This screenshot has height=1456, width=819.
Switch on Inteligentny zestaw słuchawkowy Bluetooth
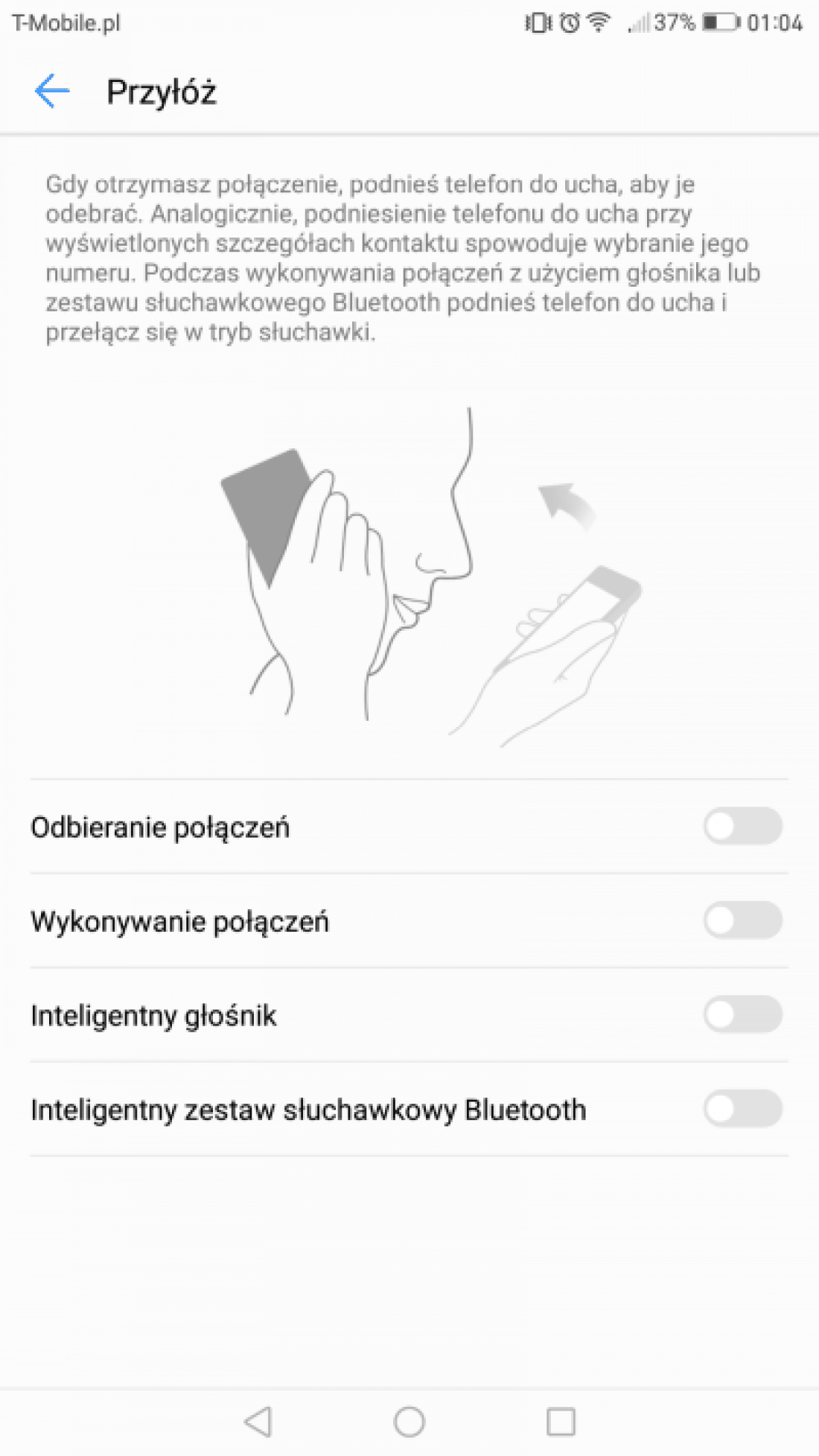[x=743, y=1109]
